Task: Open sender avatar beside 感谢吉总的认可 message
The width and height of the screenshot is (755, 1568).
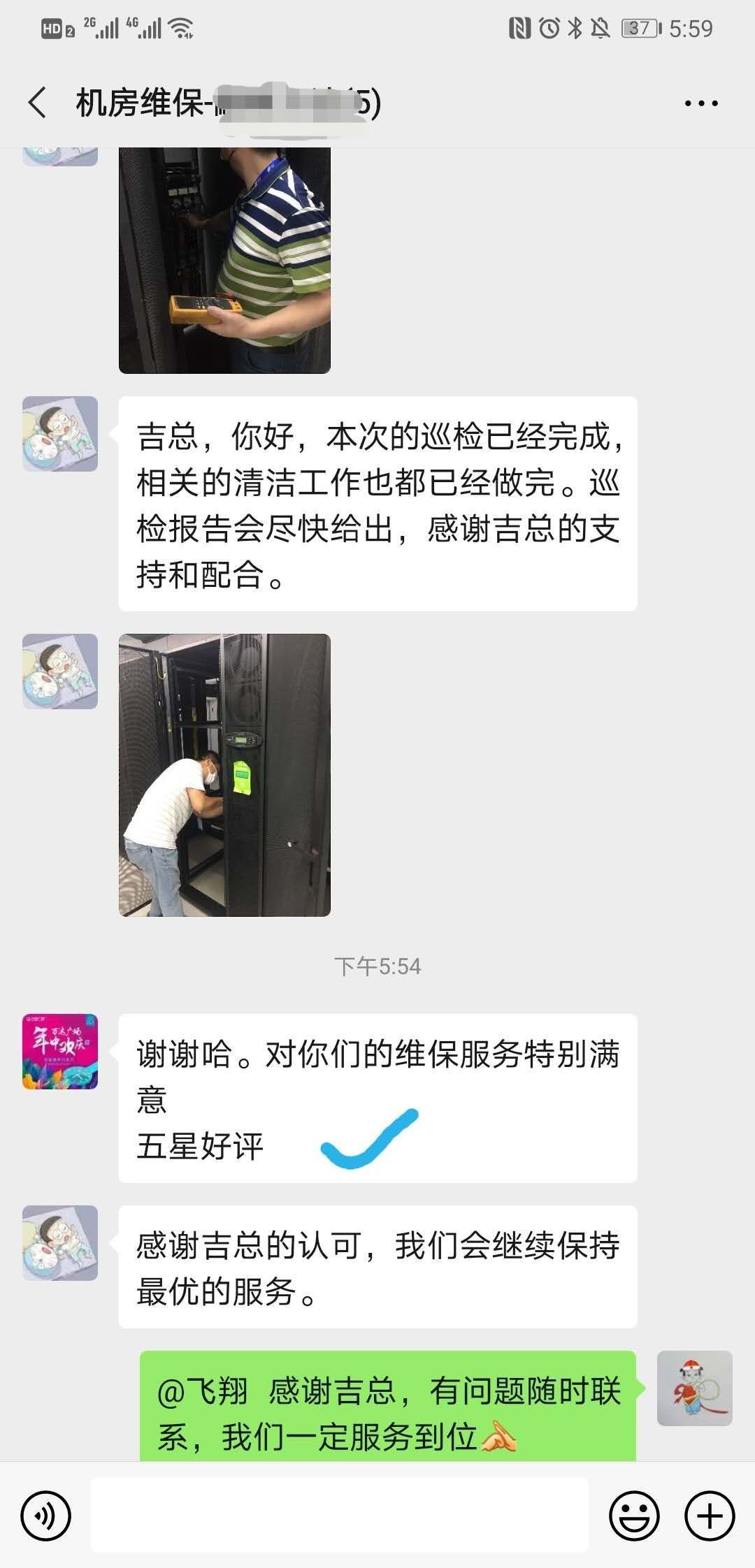Action: click(60, 1242)
